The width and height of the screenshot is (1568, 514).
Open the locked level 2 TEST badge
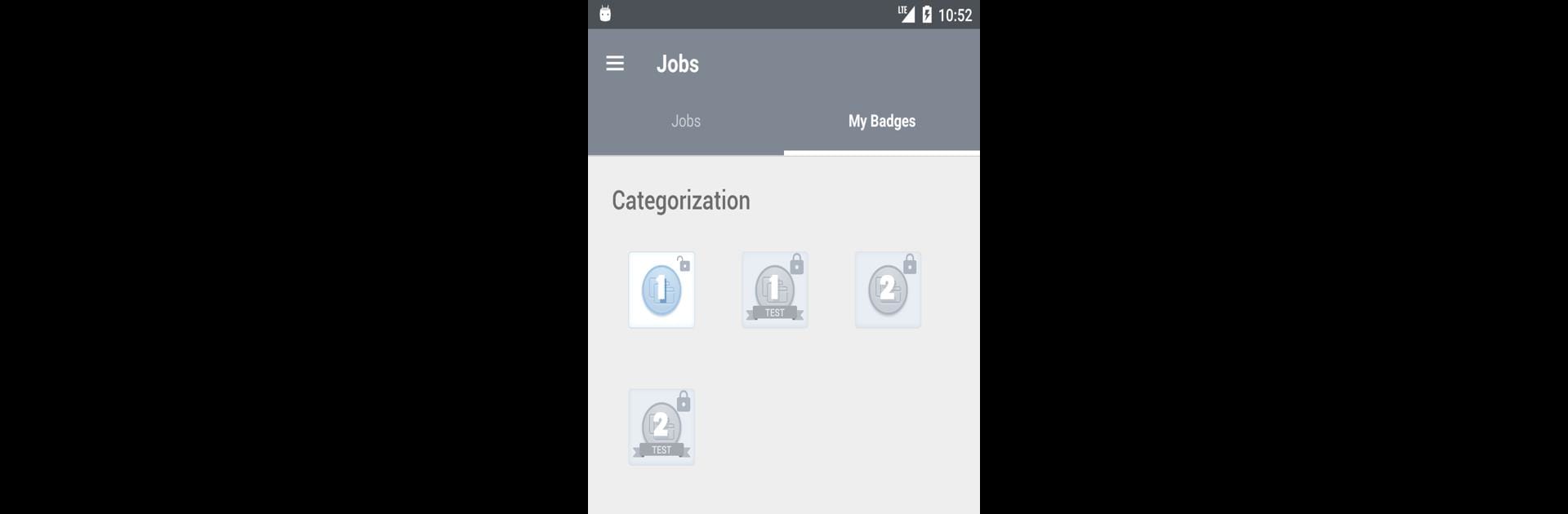[x=661, y=427]
